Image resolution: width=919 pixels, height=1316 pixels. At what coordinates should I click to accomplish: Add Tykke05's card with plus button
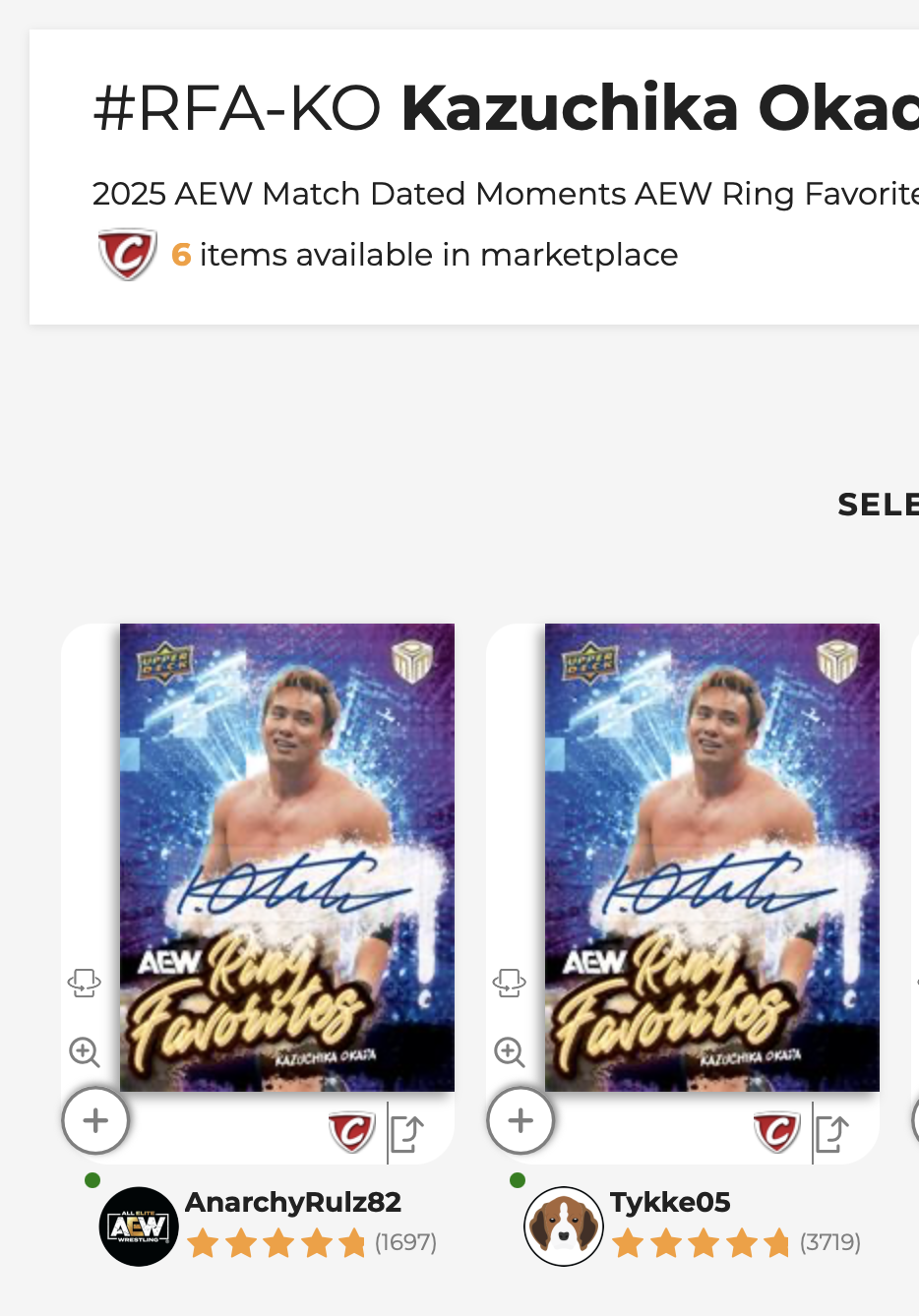coord(521,1120)
